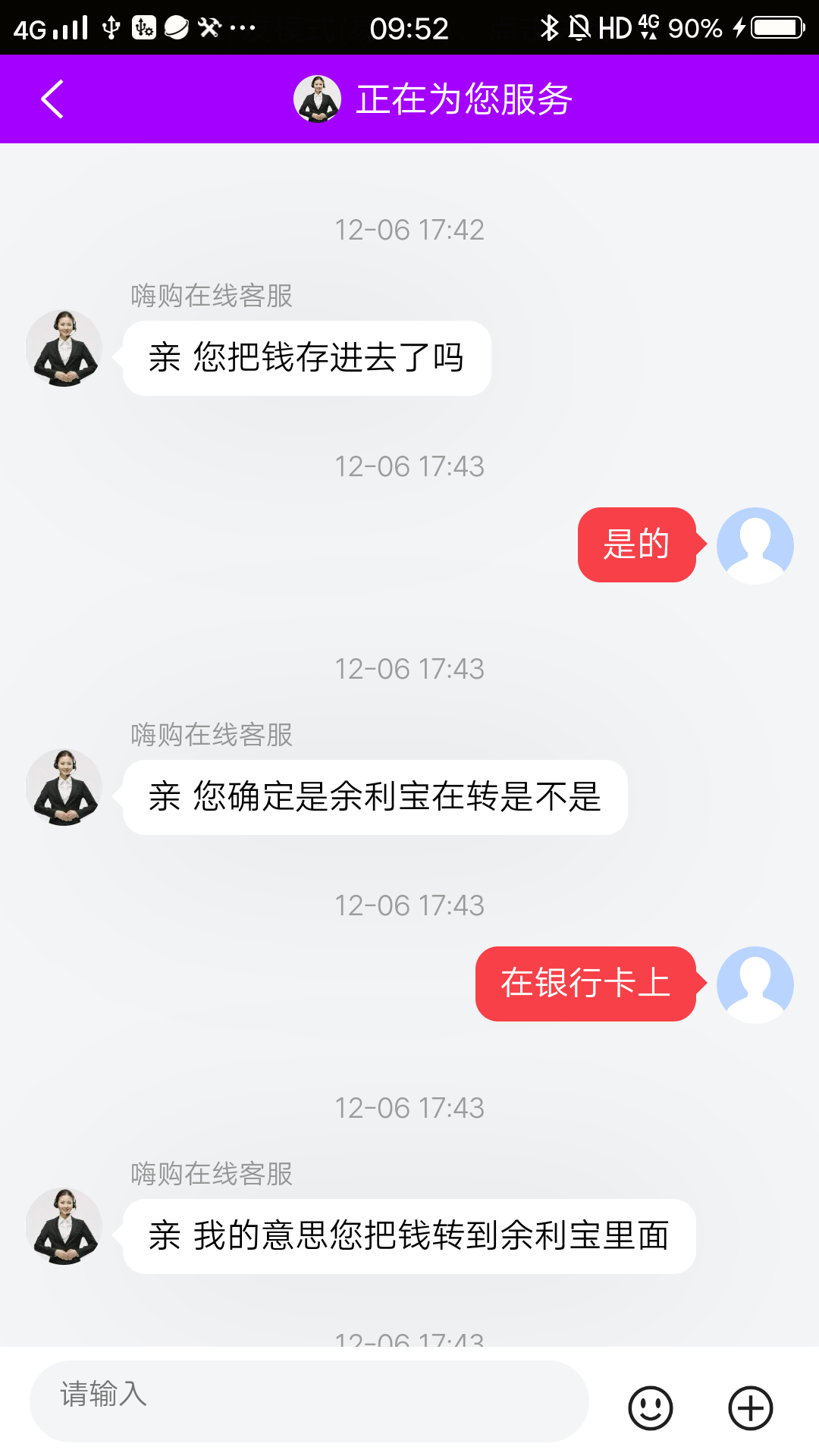Image resolution: width=819 pixels, height=1456 pixels.
Task: Open the plus attachment menu
Action: (x=750, y=1408)
